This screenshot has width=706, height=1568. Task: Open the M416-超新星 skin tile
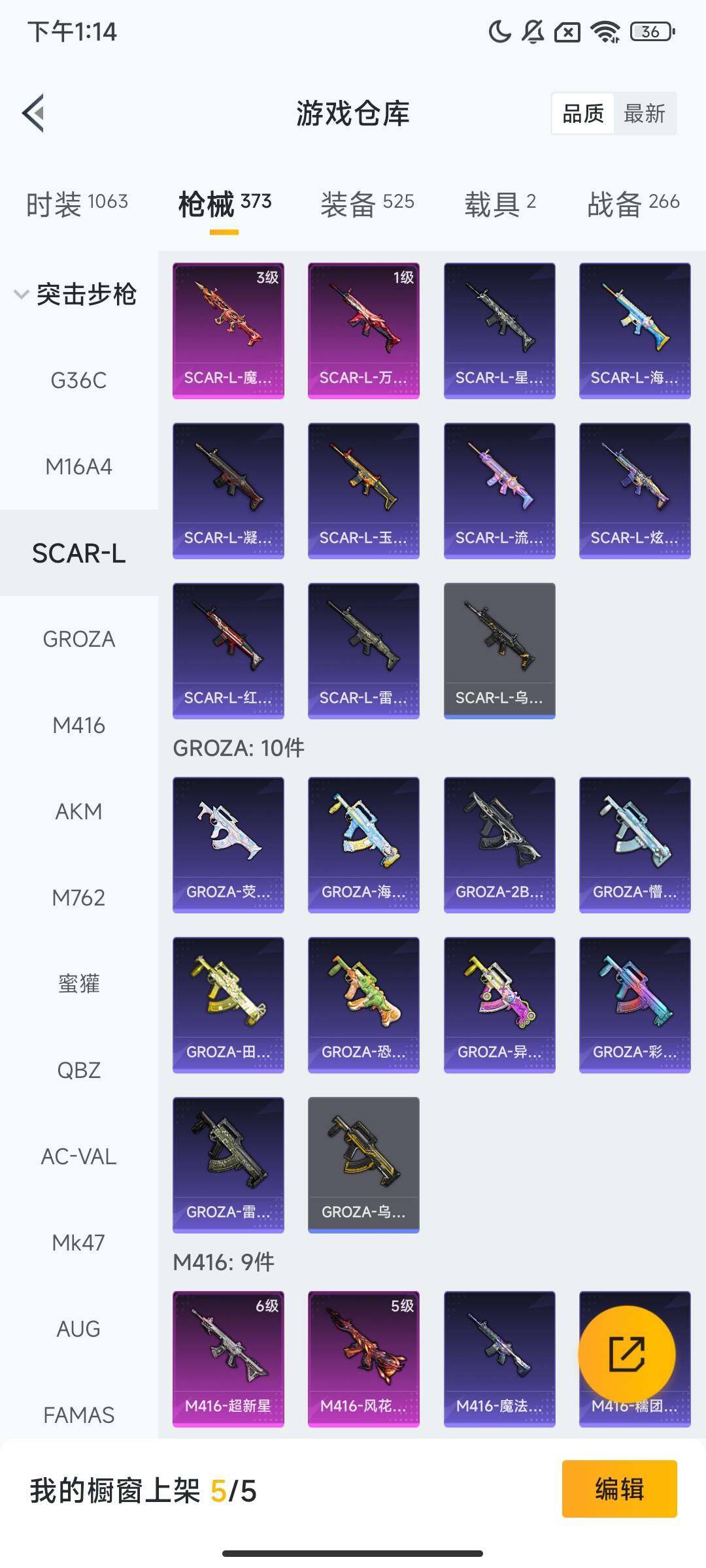coord(228,1358)
